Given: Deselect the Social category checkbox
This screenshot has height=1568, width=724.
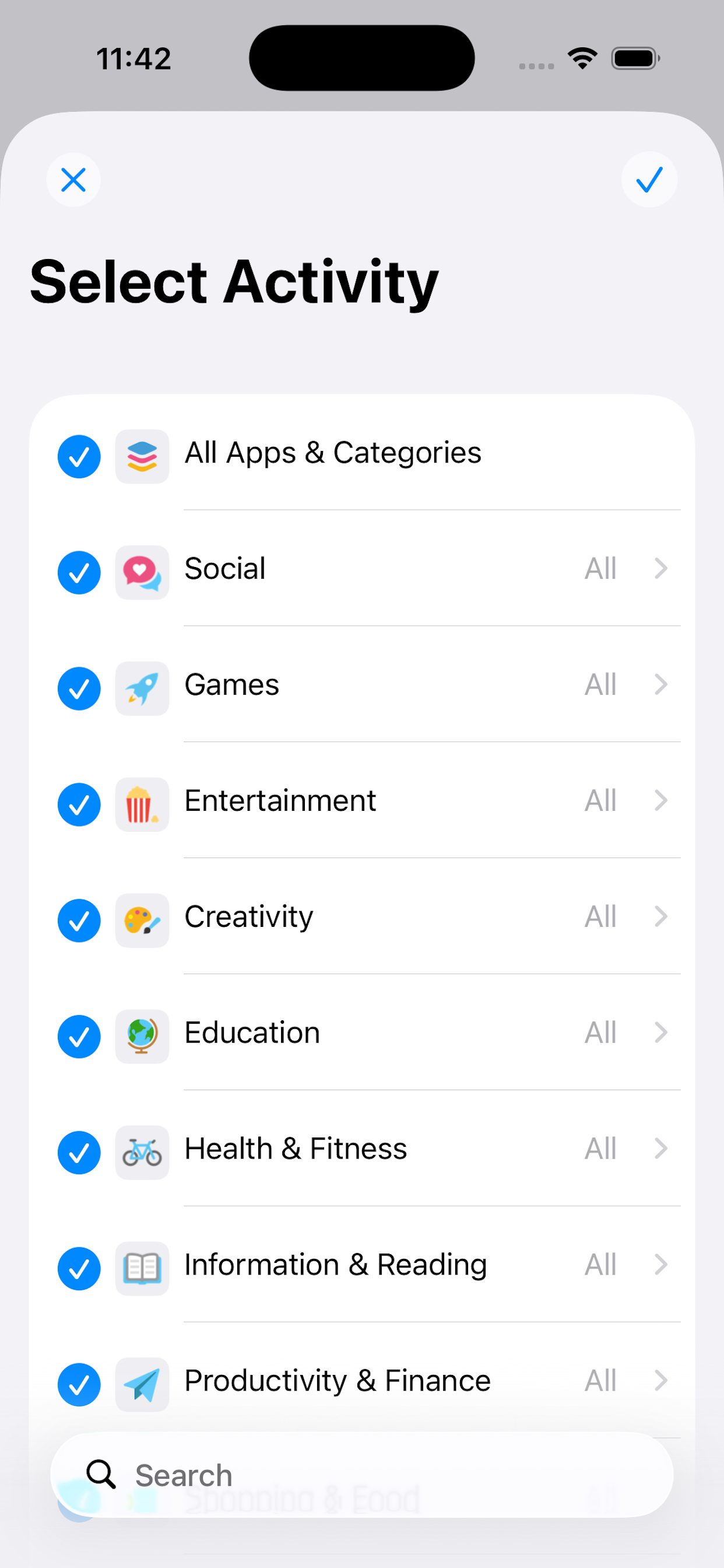Looking at the screenshot, I should tap(79, 573).
